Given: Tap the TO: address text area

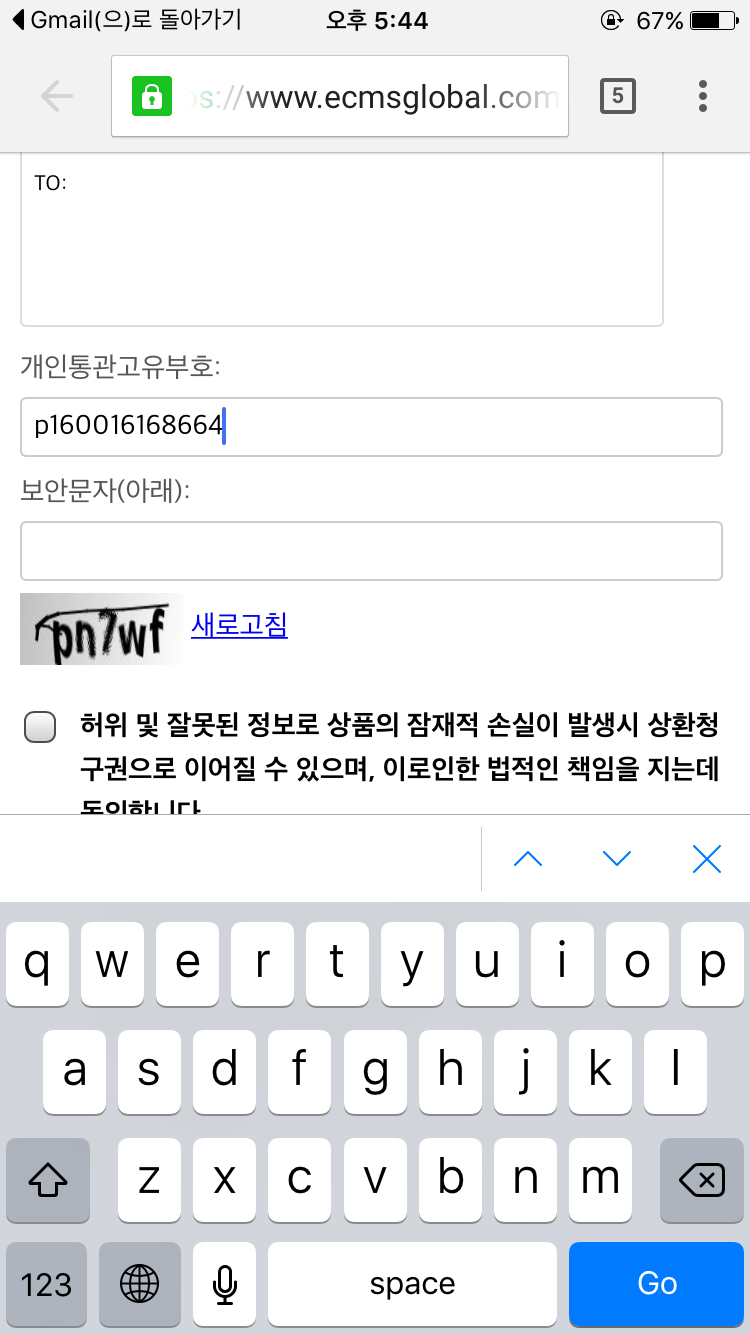Looking at the screenshot, I should point(341,240).
